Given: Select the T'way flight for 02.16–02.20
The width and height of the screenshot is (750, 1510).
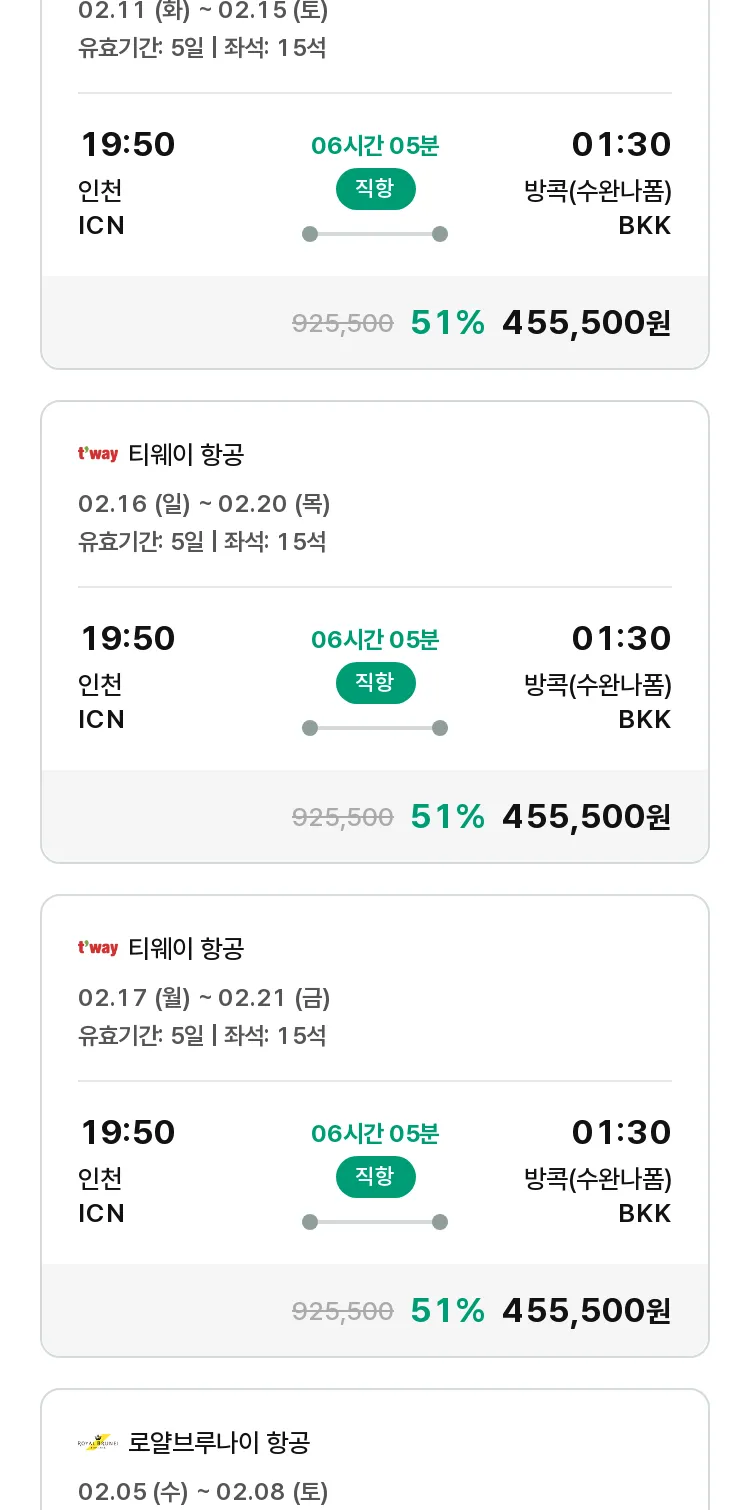Looking at the screenshot, I should click(x=375, y=632).
